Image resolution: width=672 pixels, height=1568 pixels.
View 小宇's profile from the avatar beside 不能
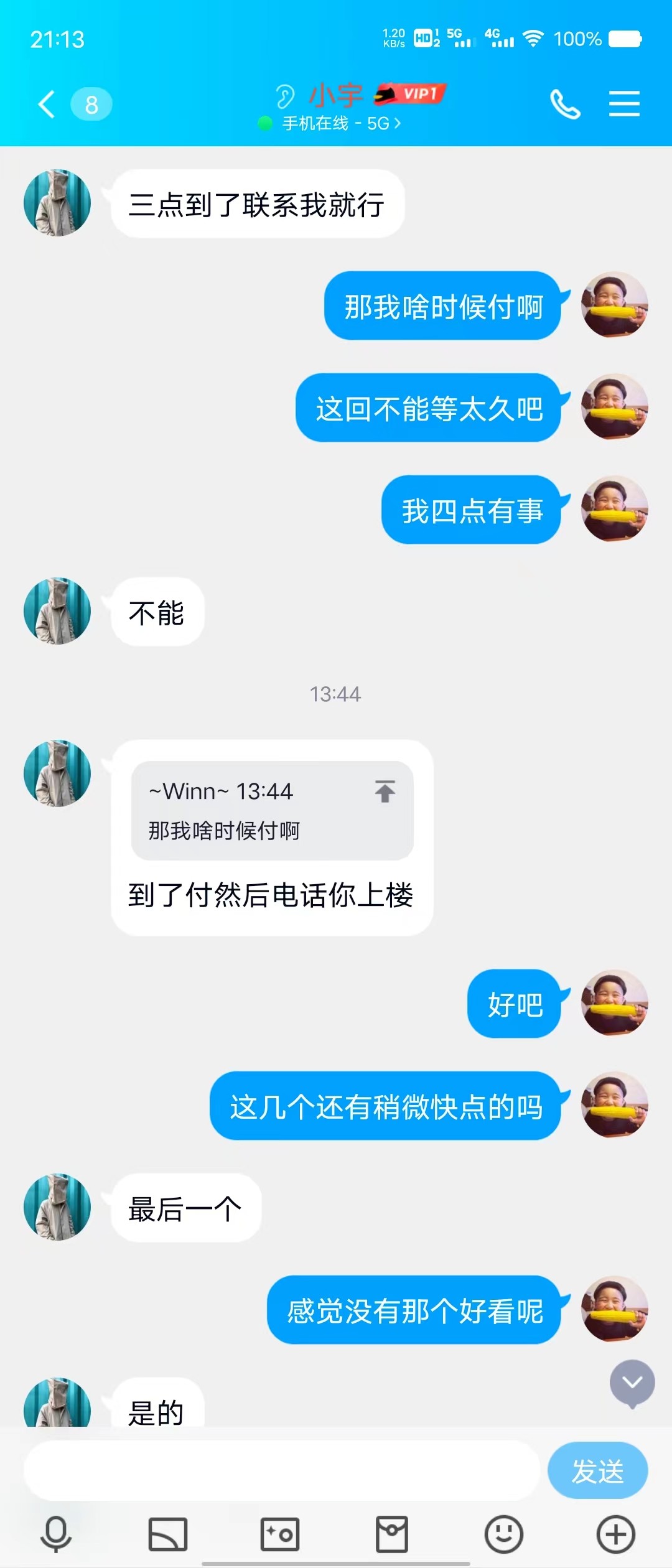(57, 611)
